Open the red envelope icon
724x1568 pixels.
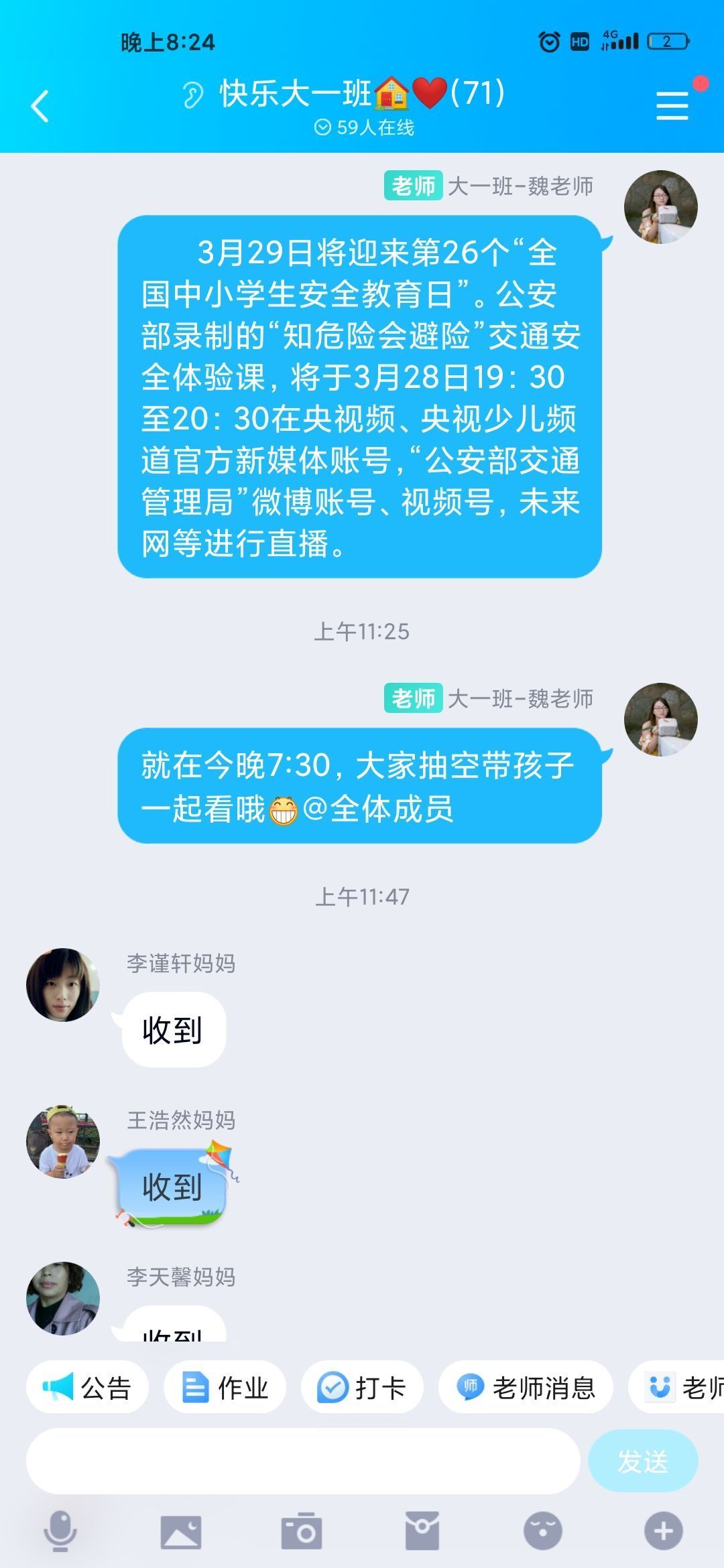(x=422, y=1530)
